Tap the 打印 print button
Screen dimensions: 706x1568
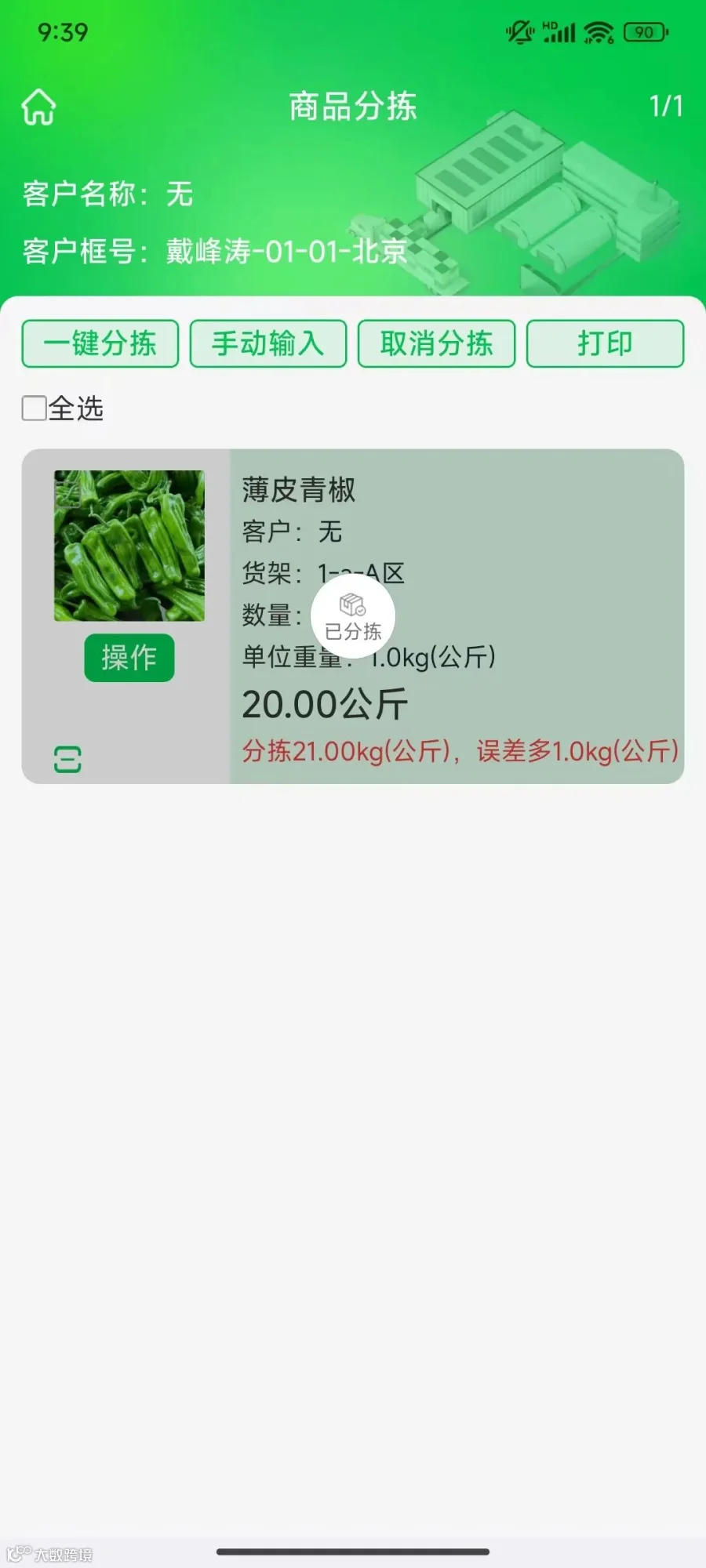coord(605,343)
